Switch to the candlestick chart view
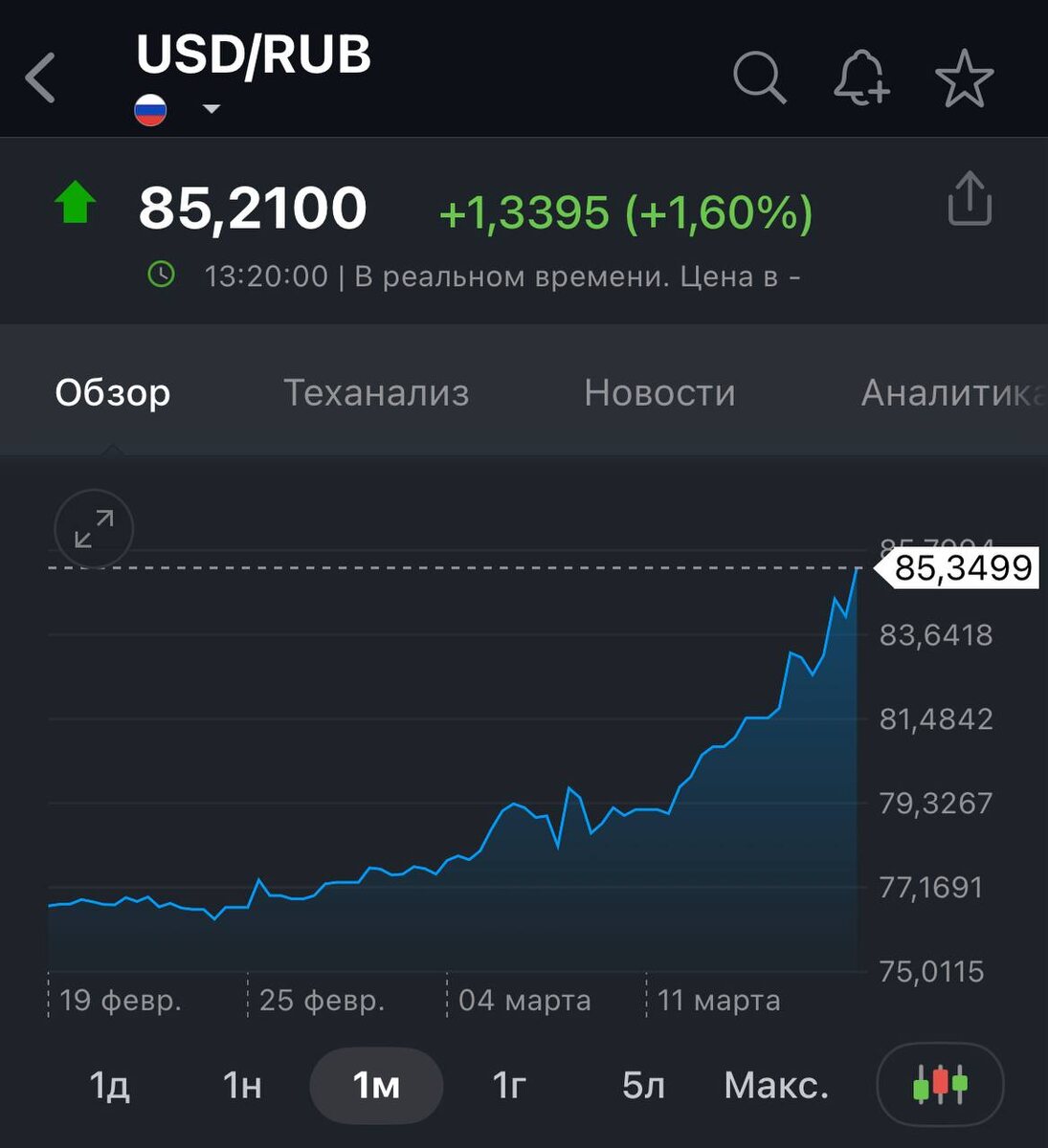 pos(940,1085)
